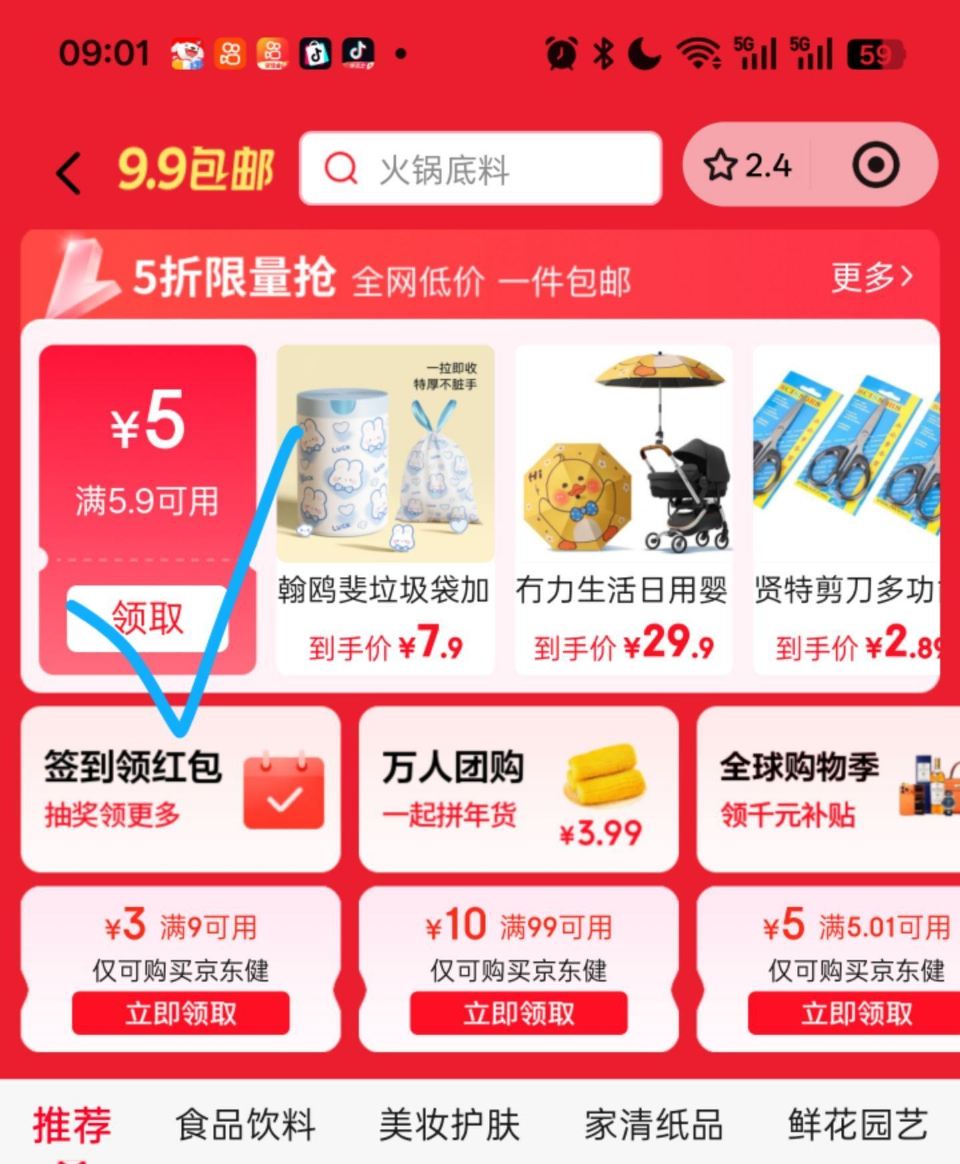The height and width of the screenshot is (1164, 960).
Task: Tap the search magnifier icon
Action: pos(342,167)
